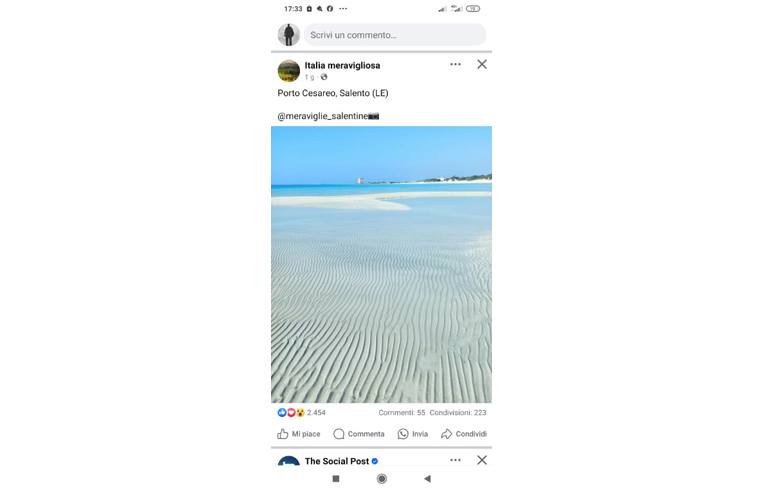Share the post with Condividi
Viewport: 764px width, 492px height.
464,434
